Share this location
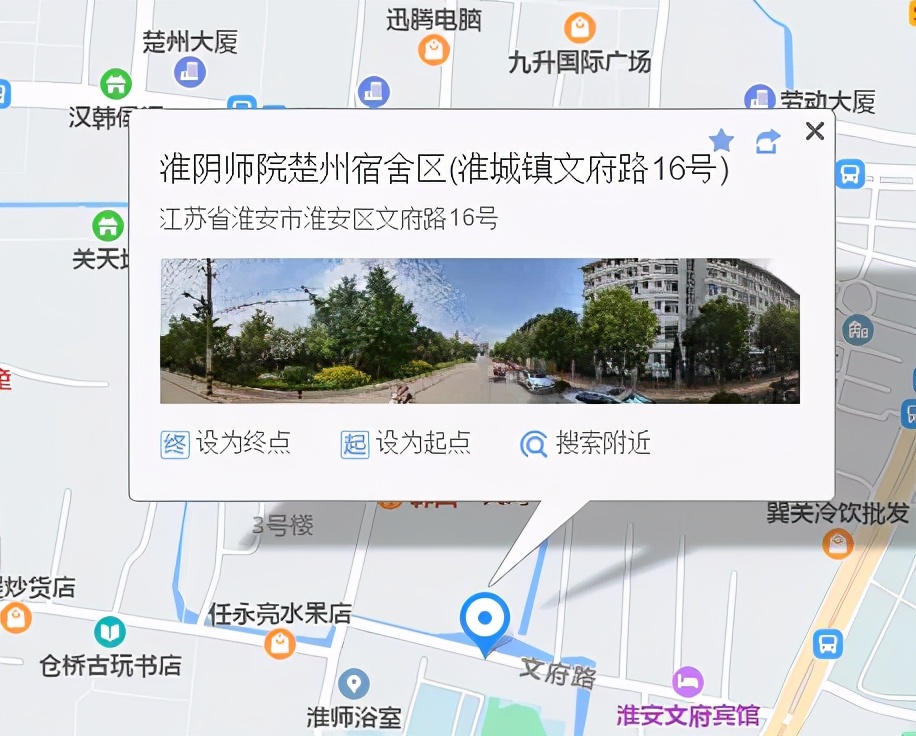Screen dimensions: 916x736 click(x=767, y=142)
